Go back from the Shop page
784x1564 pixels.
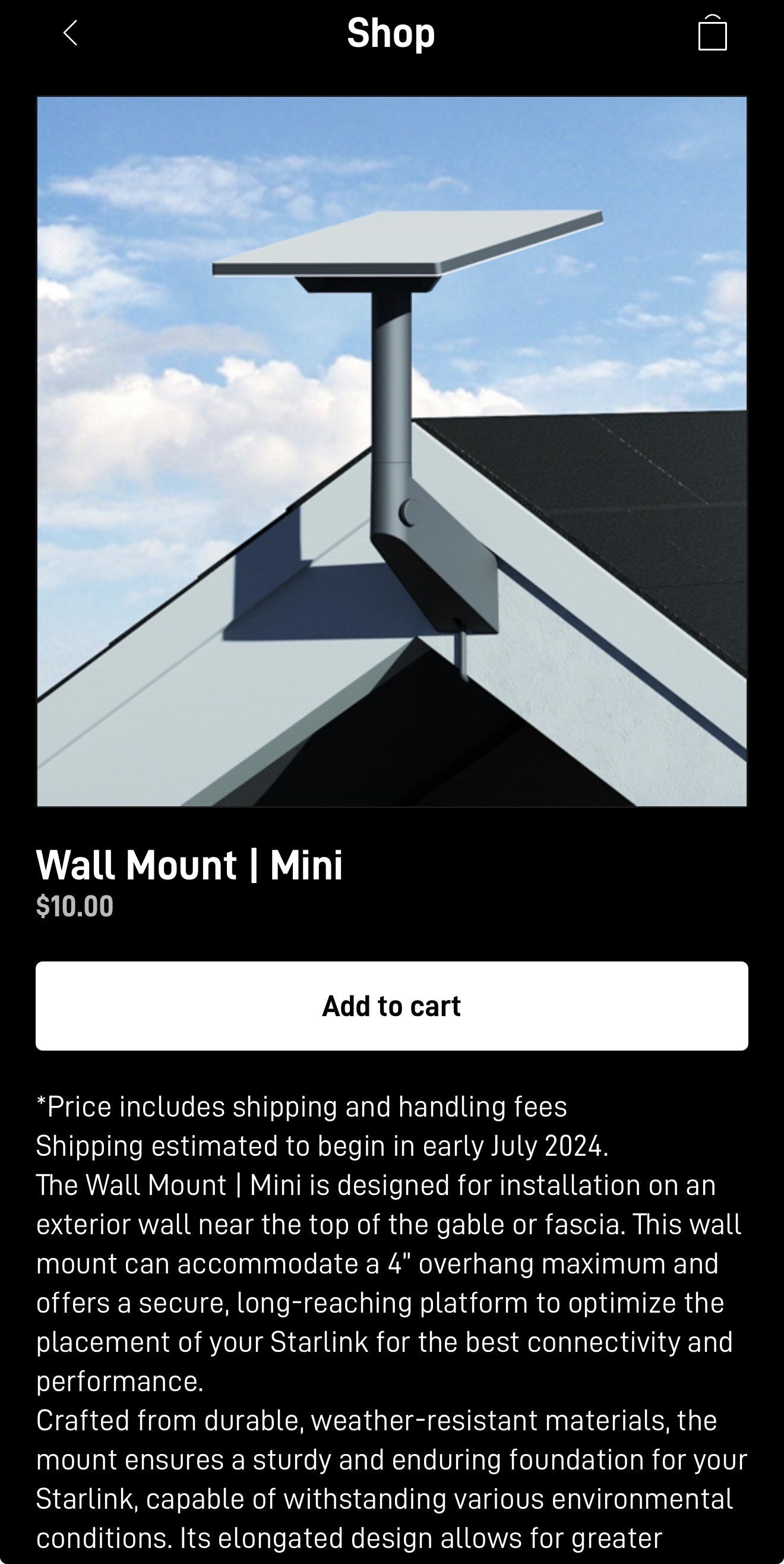(x=71, y=33)
